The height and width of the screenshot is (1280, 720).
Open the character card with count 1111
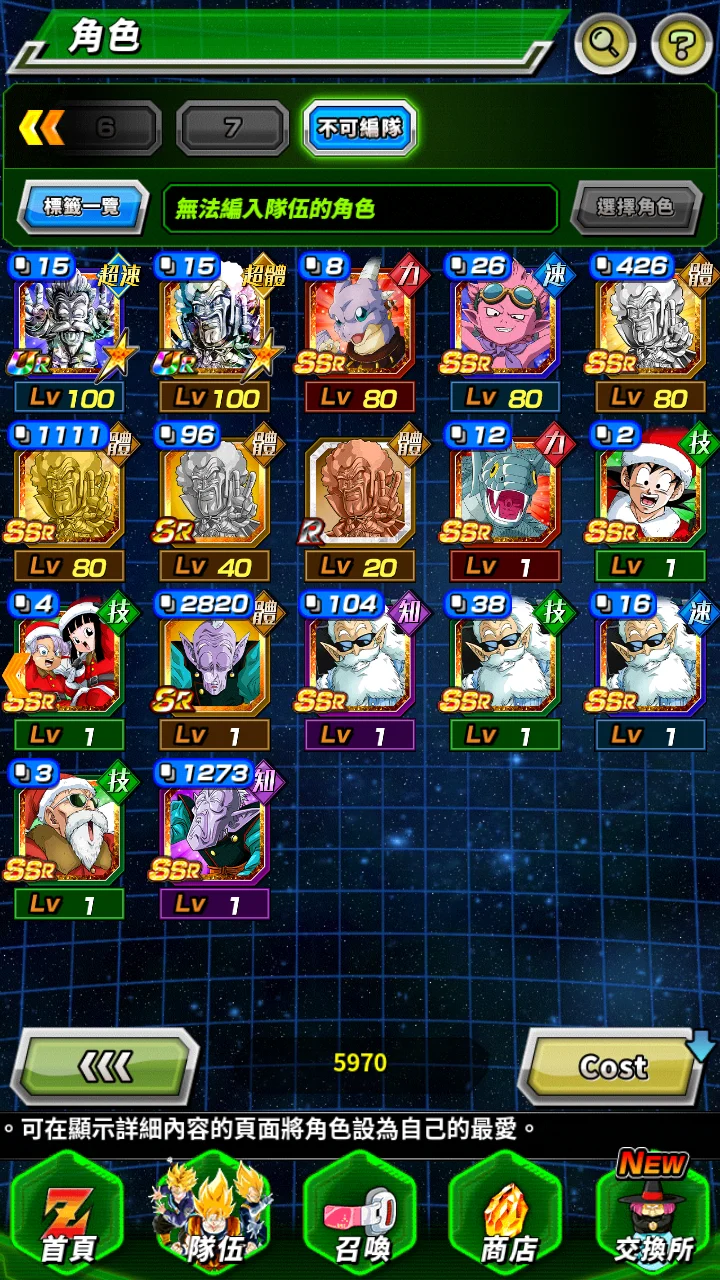[x=69, y=502]
